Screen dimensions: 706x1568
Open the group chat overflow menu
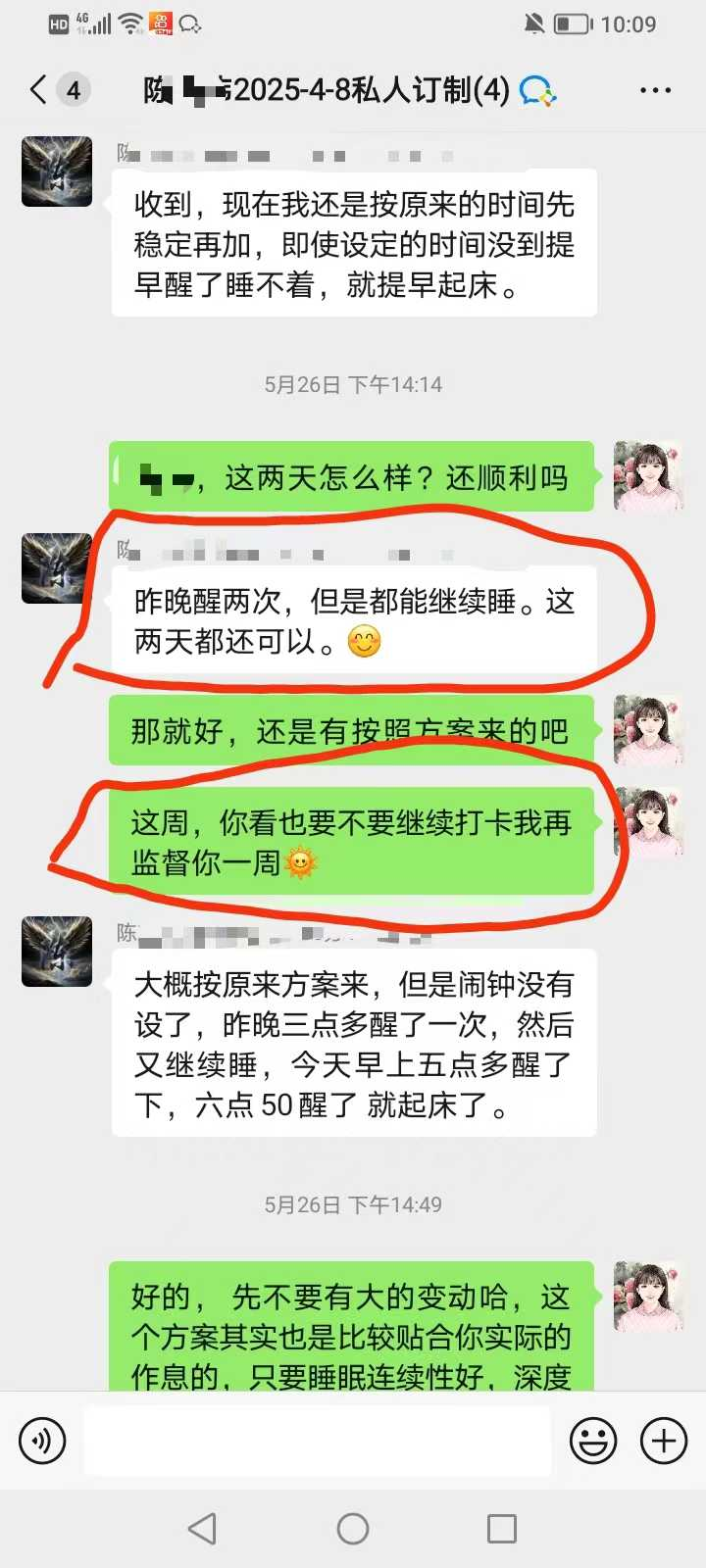pos(655,90)
